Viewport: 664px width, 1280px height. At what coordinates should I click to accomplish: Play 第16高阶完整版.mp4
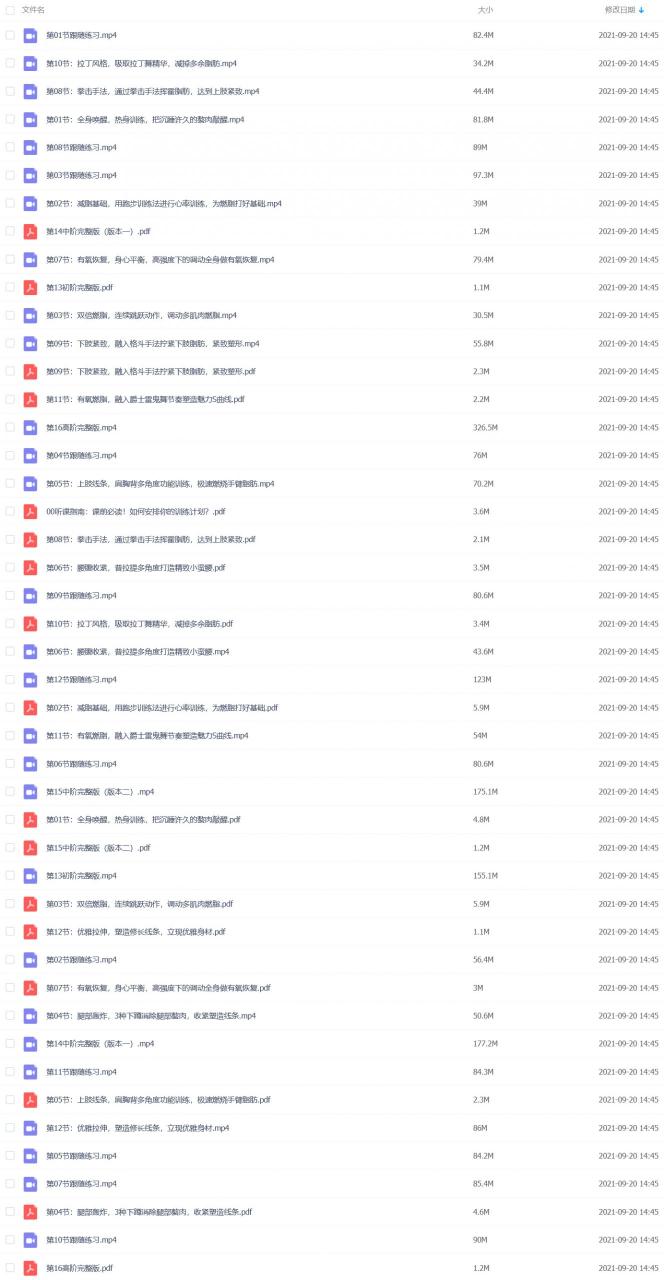click(x=81, y=427)
